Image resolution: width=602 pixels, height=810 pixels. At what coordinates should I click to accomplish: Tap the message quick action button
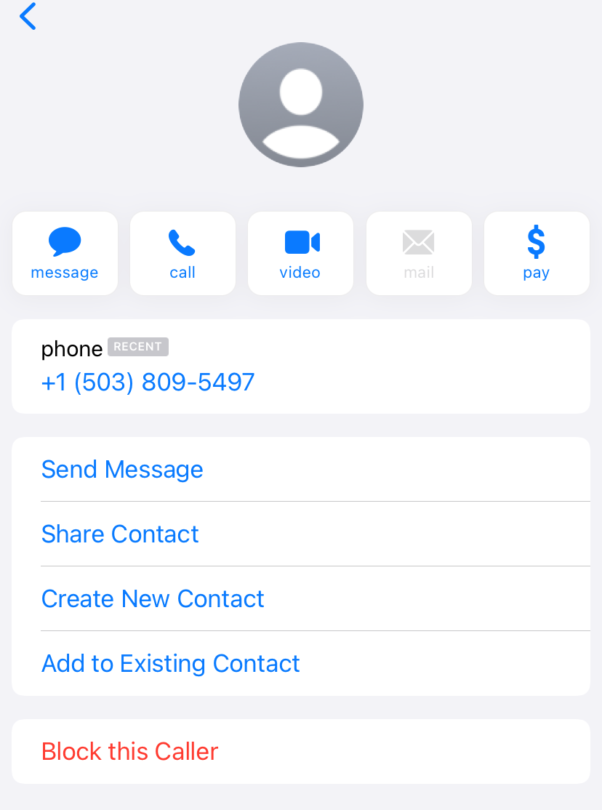(x=65, y=253)
